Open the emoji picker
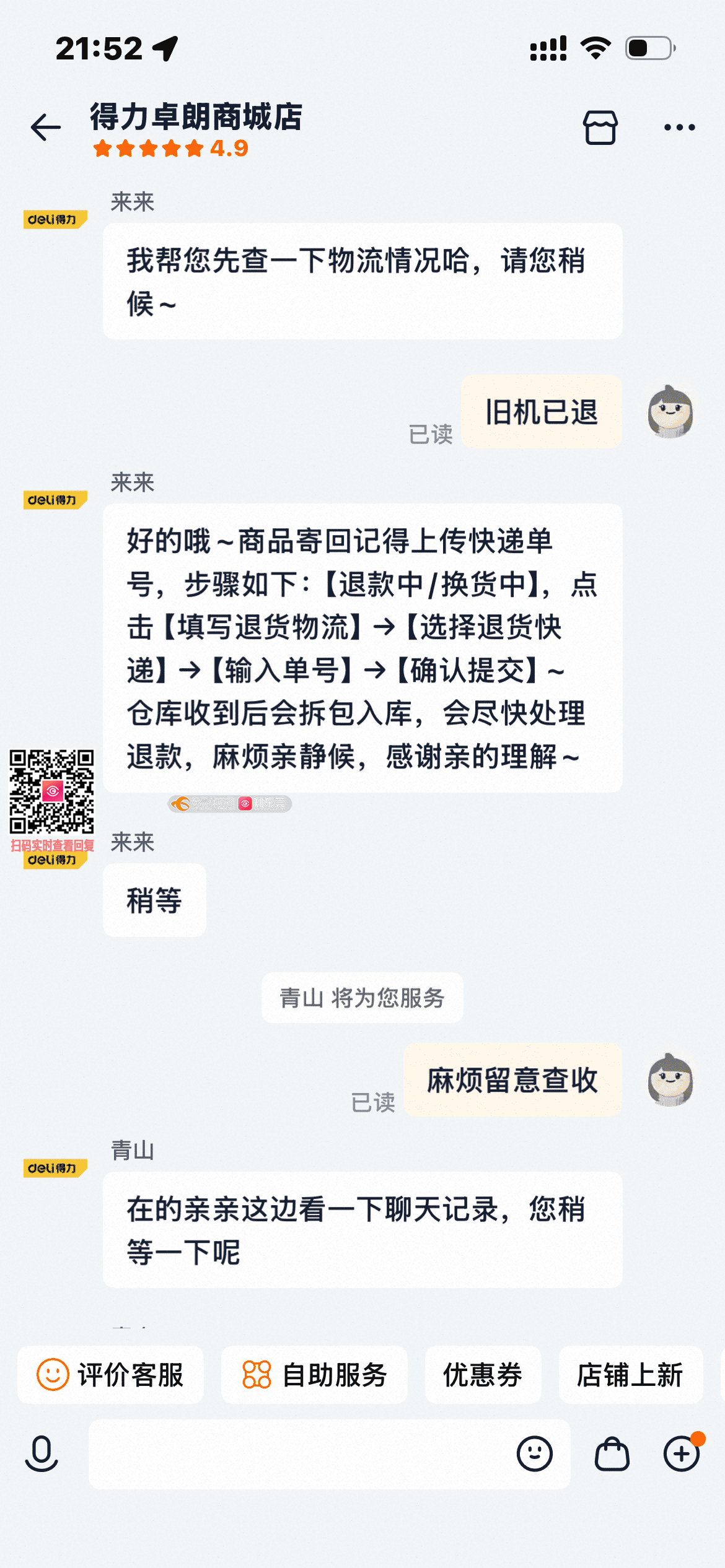Screen dimensions: 725x1568 point(534,1453)
